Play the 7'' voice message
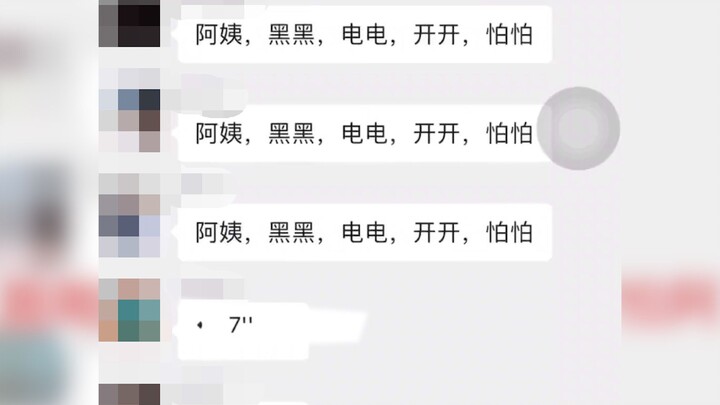This screenshot has width=720, height=405. coord(232,325)
